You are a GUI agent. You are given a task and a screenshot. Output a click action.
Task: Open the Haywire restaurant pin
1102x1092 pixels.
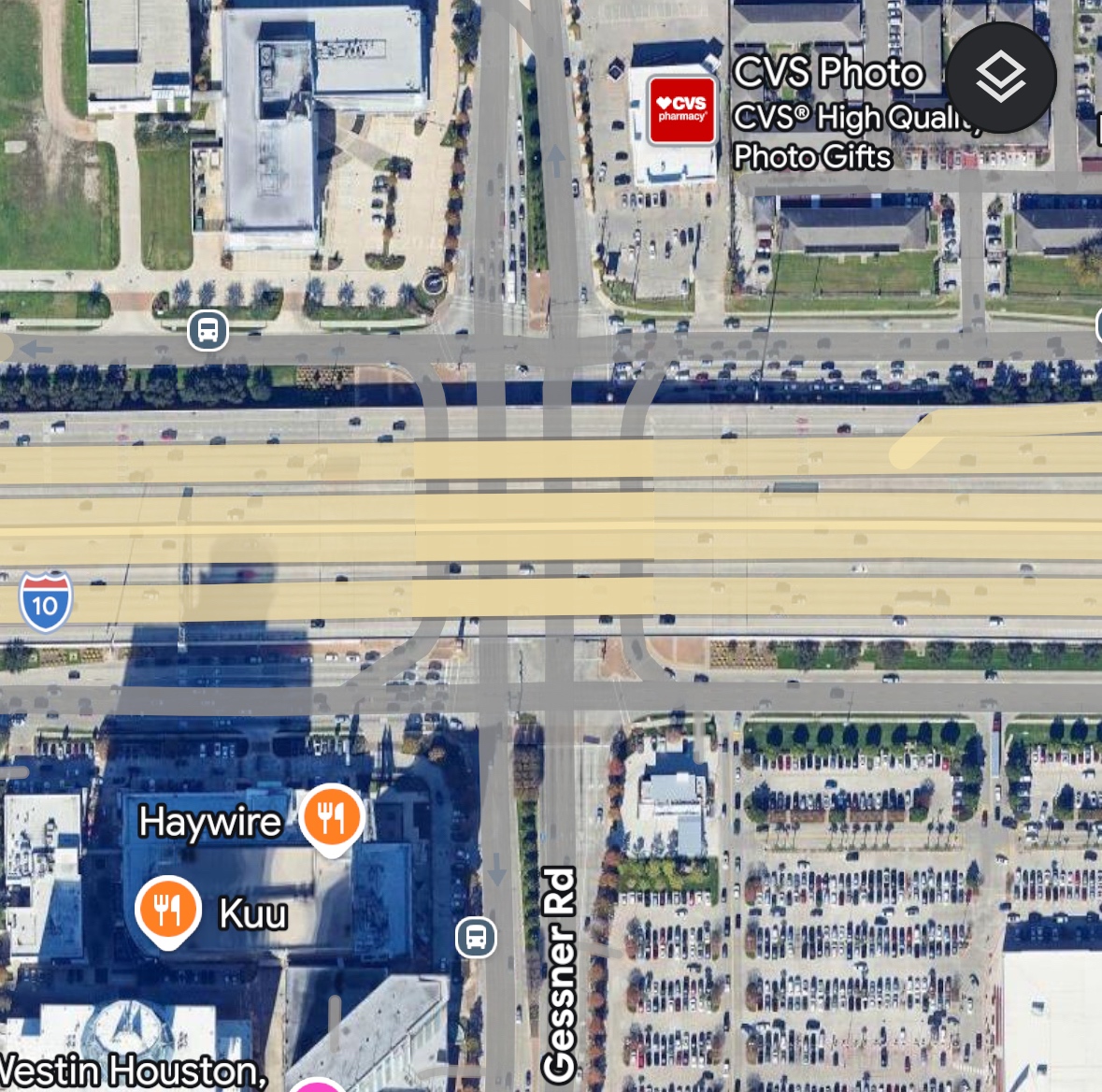[x=331, y=817]
